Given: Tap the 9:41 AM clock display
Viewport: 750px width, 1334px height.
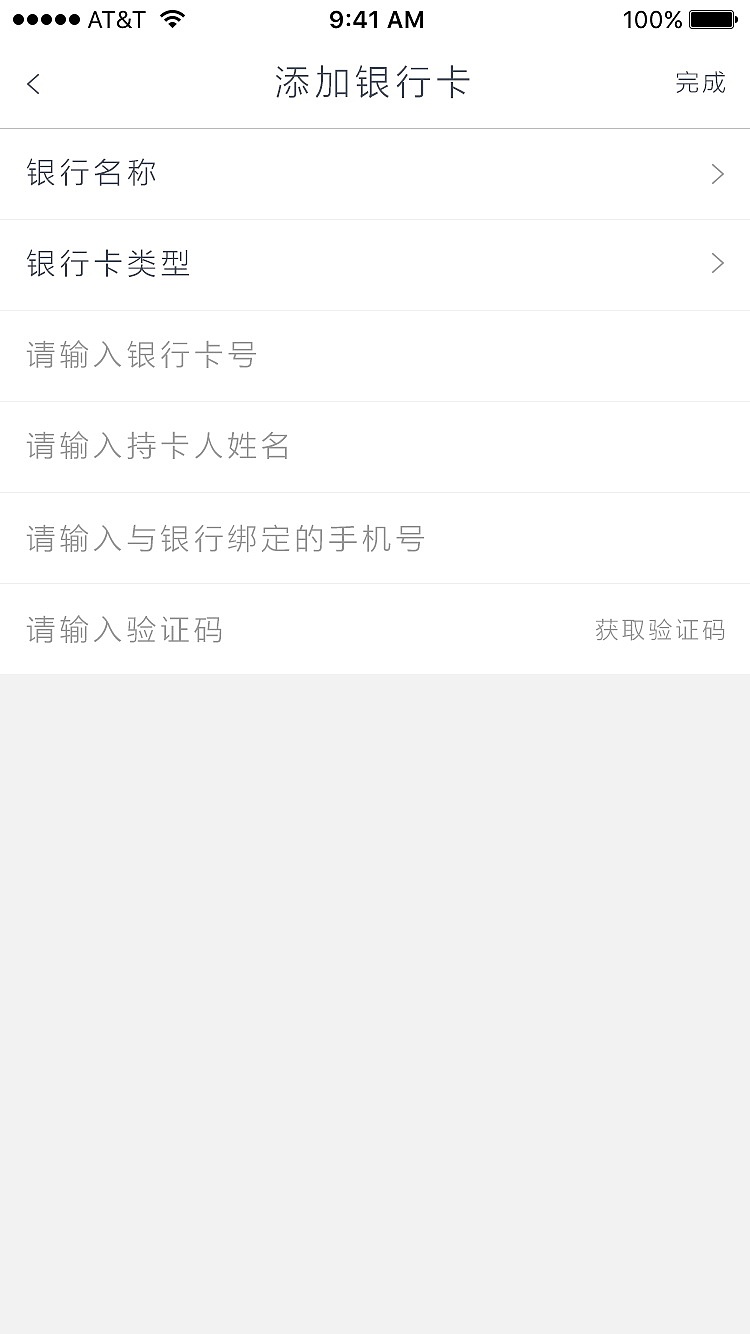Looking at the screenshot, I should click(376, 19).
